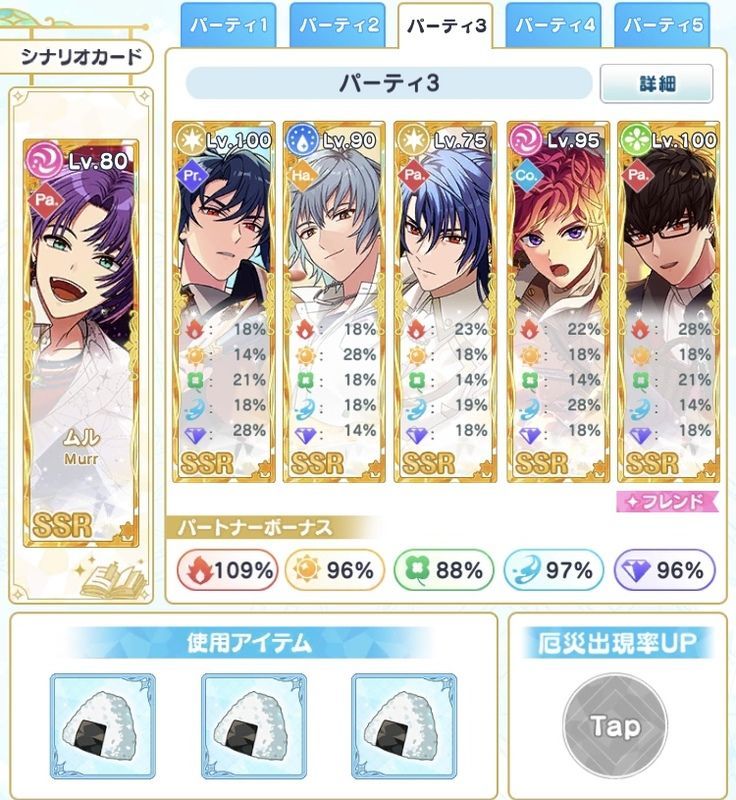Choose the first rice ball item slot

(x=103, y=723)
